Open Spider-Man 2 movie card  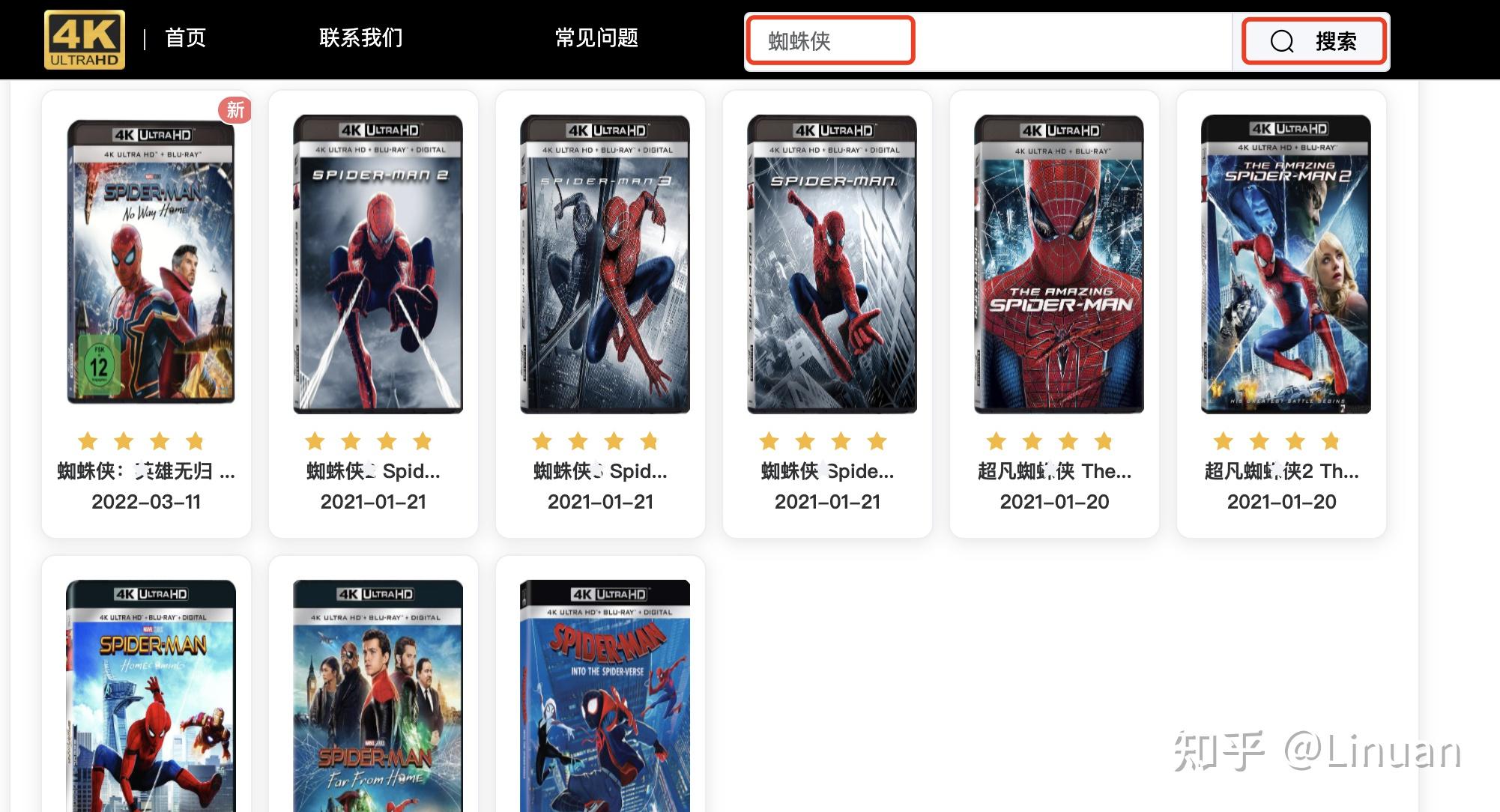click(378, 264)
